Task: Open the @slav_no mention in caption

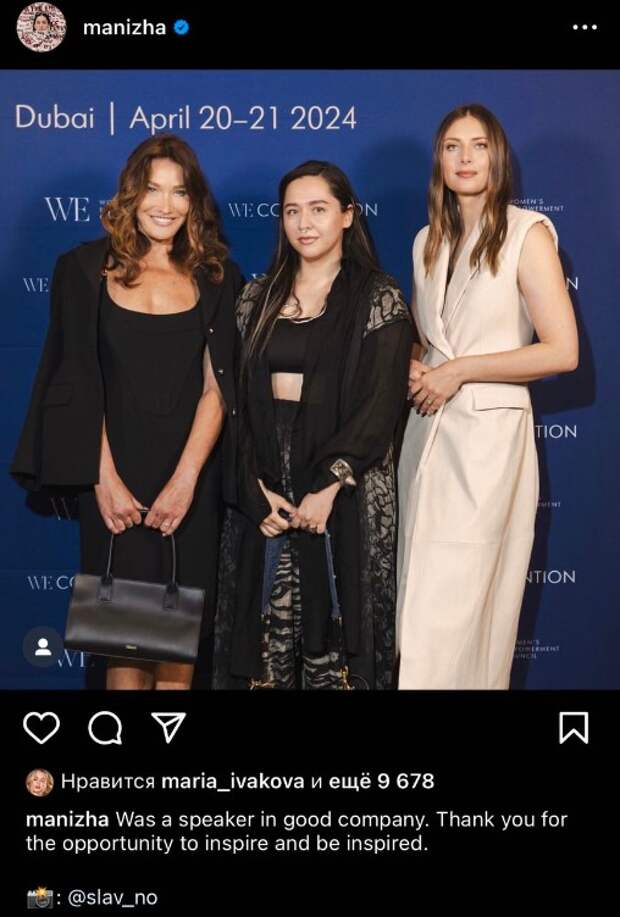Action: pos(112,897)
